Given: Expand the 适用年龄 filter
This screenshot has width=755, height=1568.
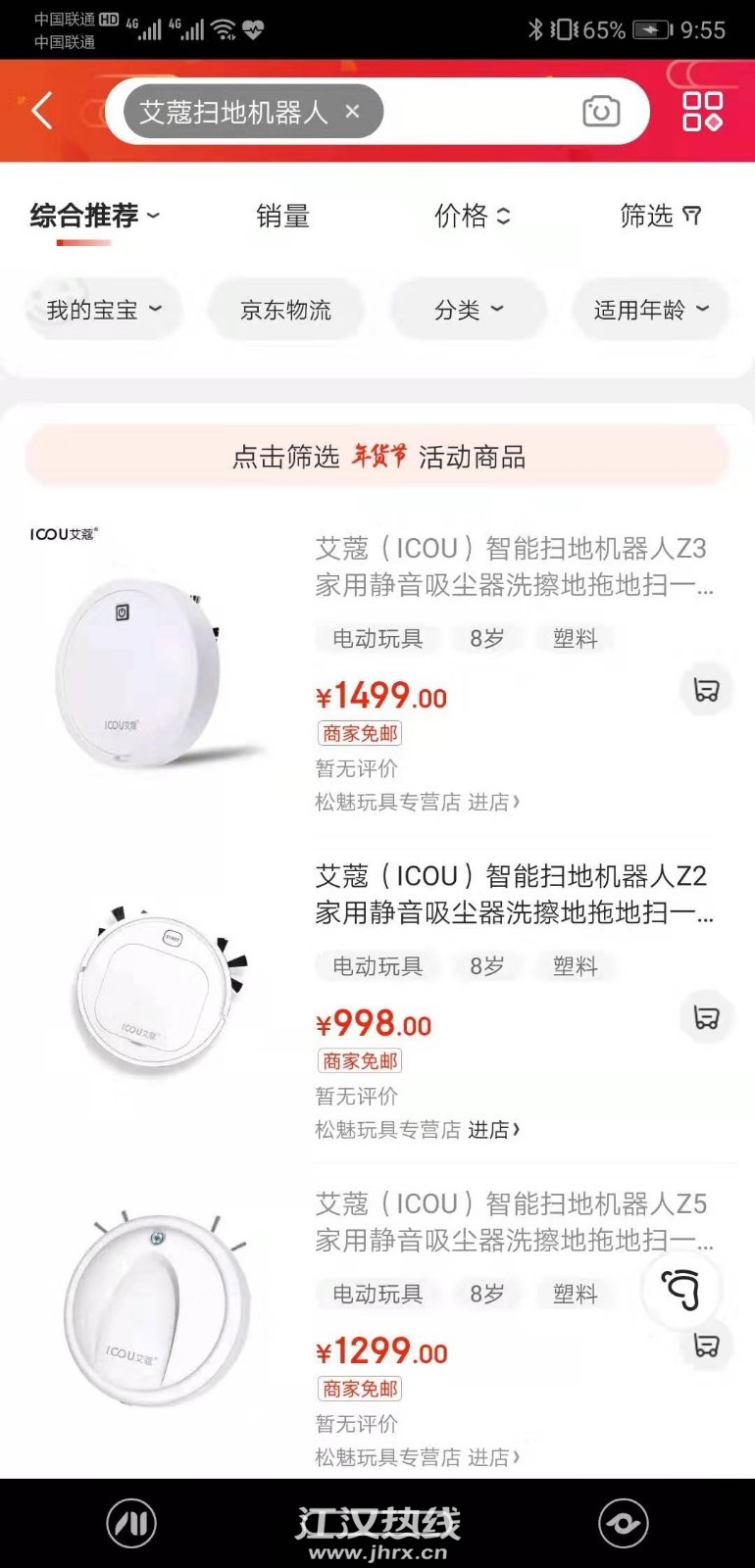Looking at the screenshot, I should pos(650,311).
